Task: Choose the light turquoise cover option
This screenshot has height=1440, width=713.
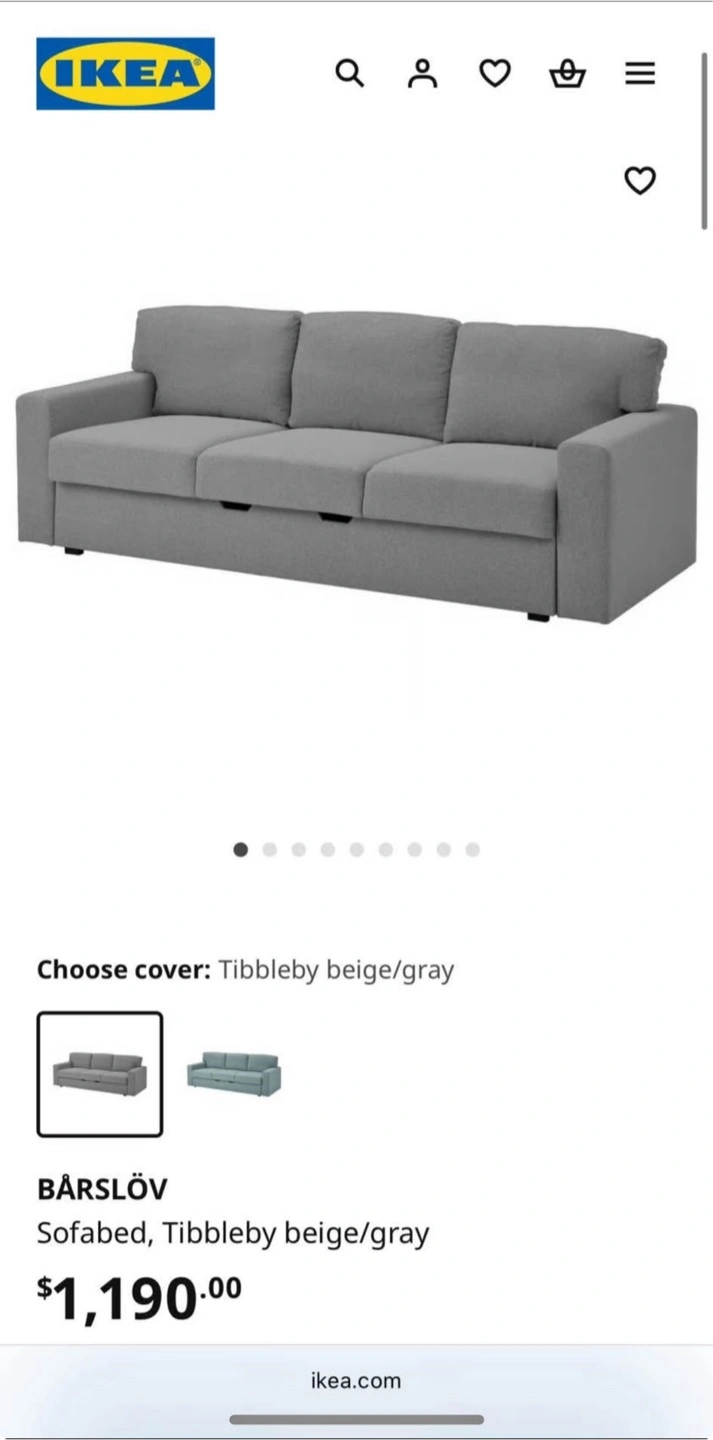Action: click(234, 1074)
